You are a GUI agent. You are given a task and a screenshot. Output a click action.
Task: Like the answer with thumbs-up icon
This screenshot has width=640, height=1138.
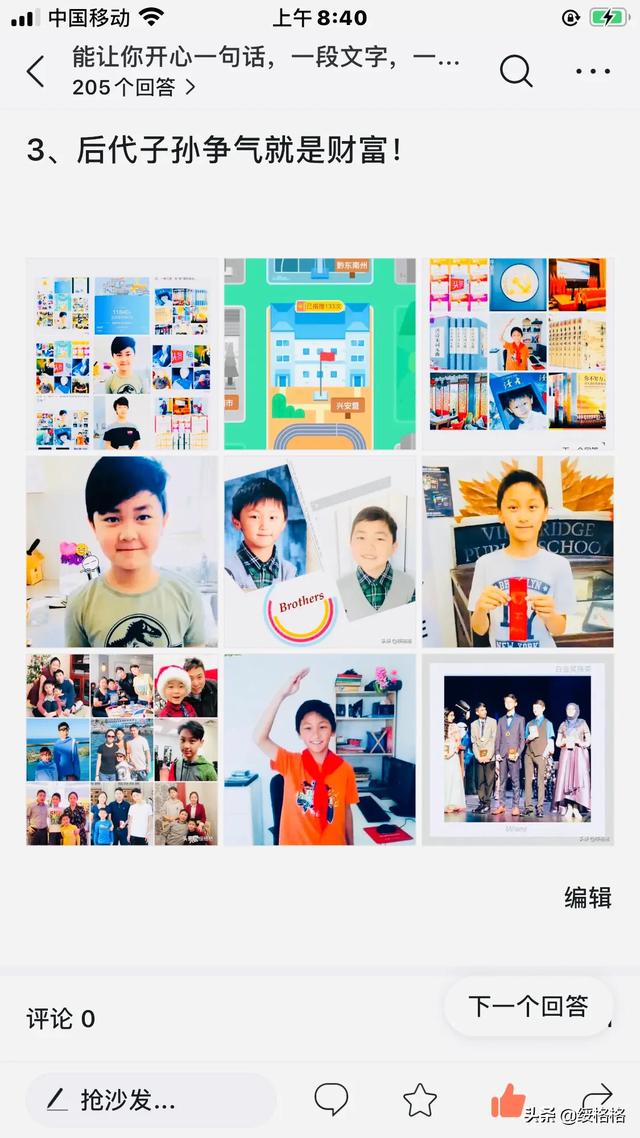click(508, 1100)
